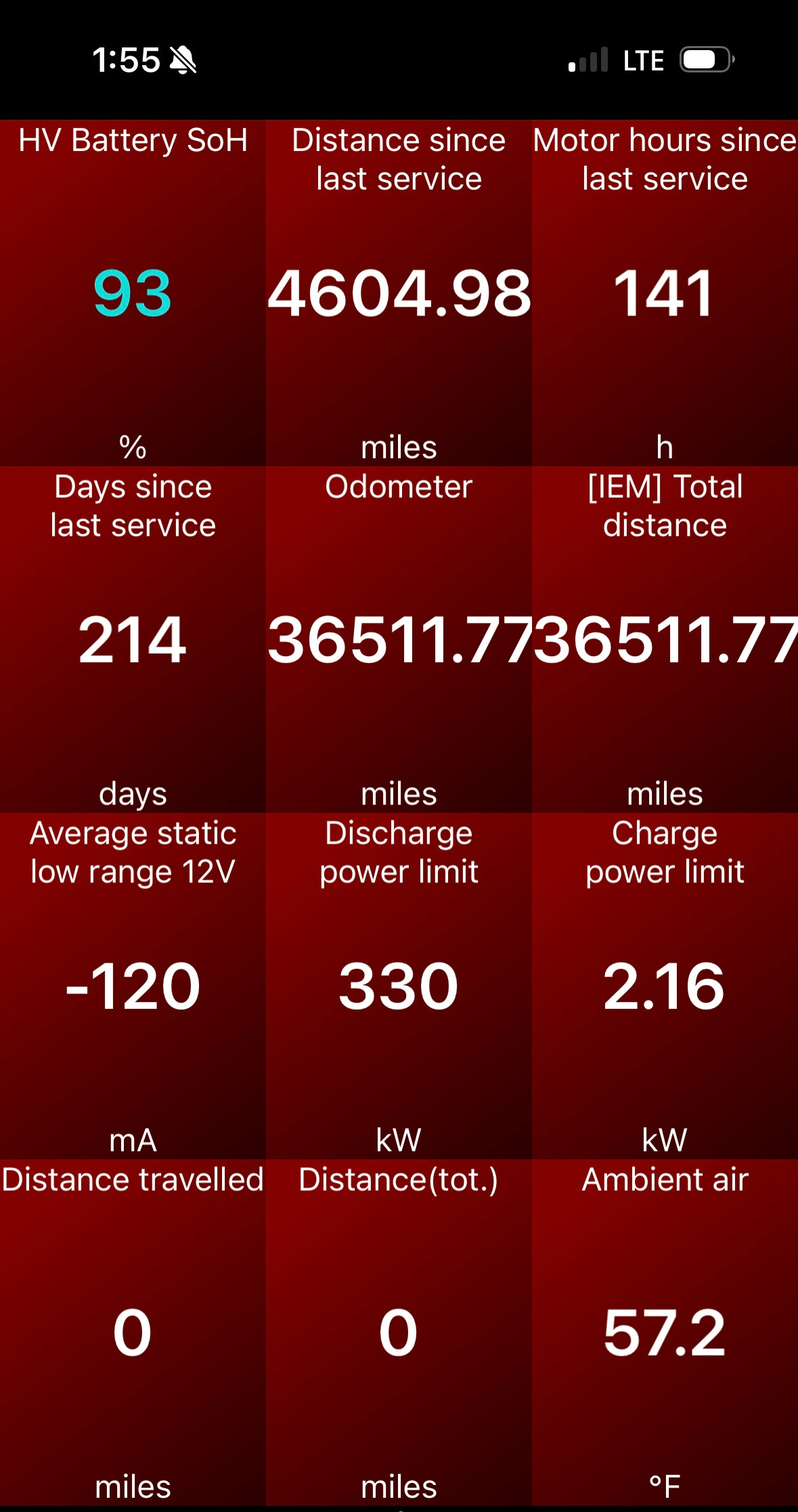This screenshot has width=798, height=1512.
Task: Select the Charge power limit gauge
Action: click(665, 987)
